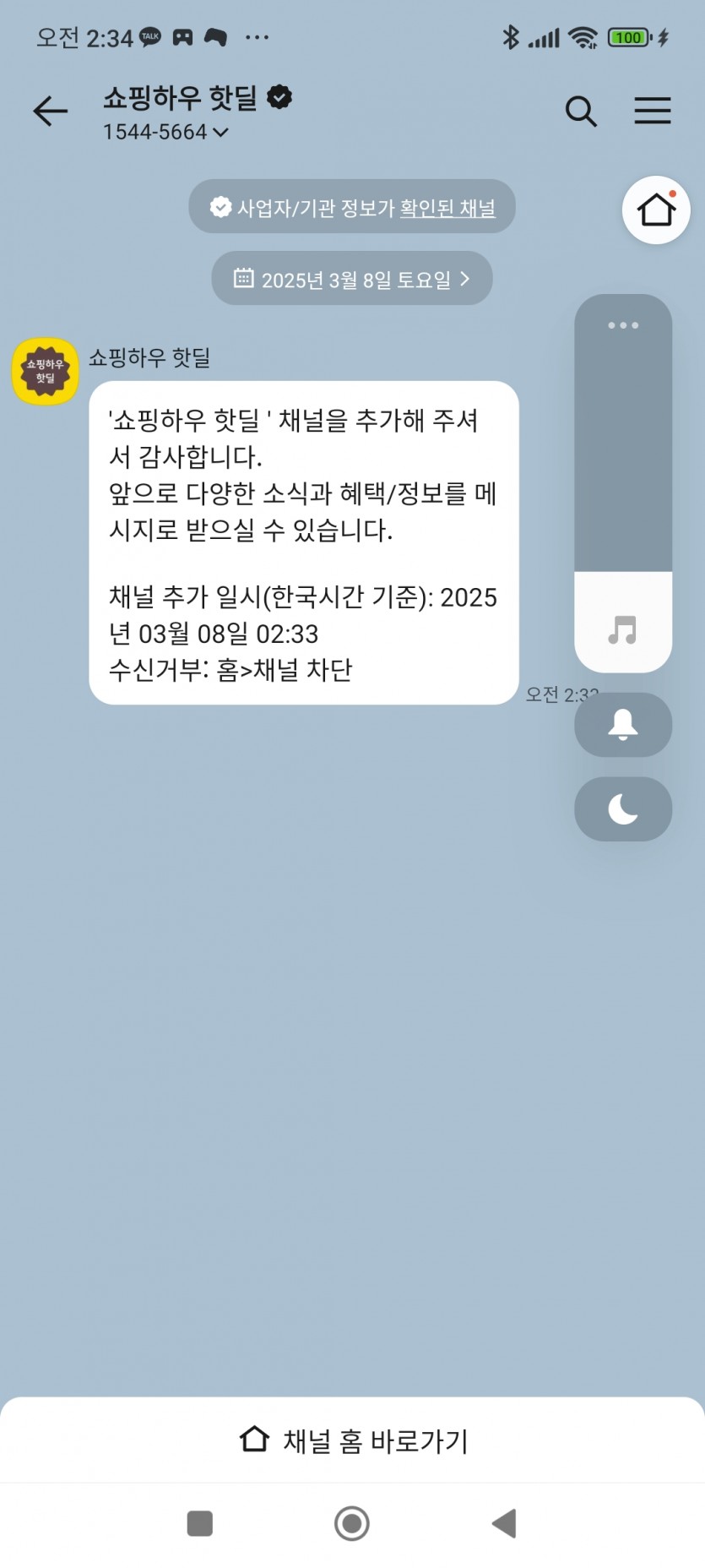Tap the three-dot icon on volume panel
The width and height of the screenshot is (705, 1568).
[x=623, y=325]
